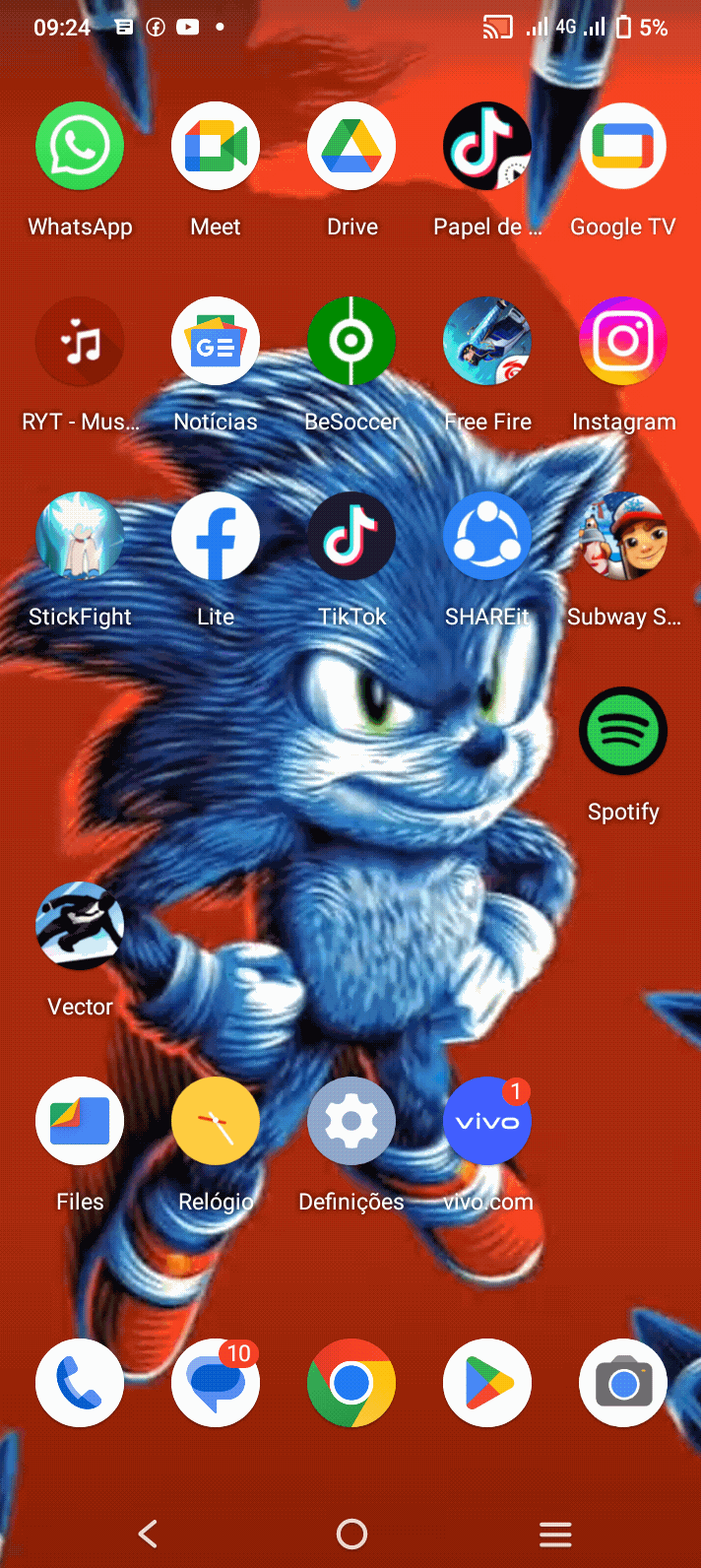This screenshot has width=701, height=1568.
Task: Start Free Fire game
Action: [x=487, y=342]
